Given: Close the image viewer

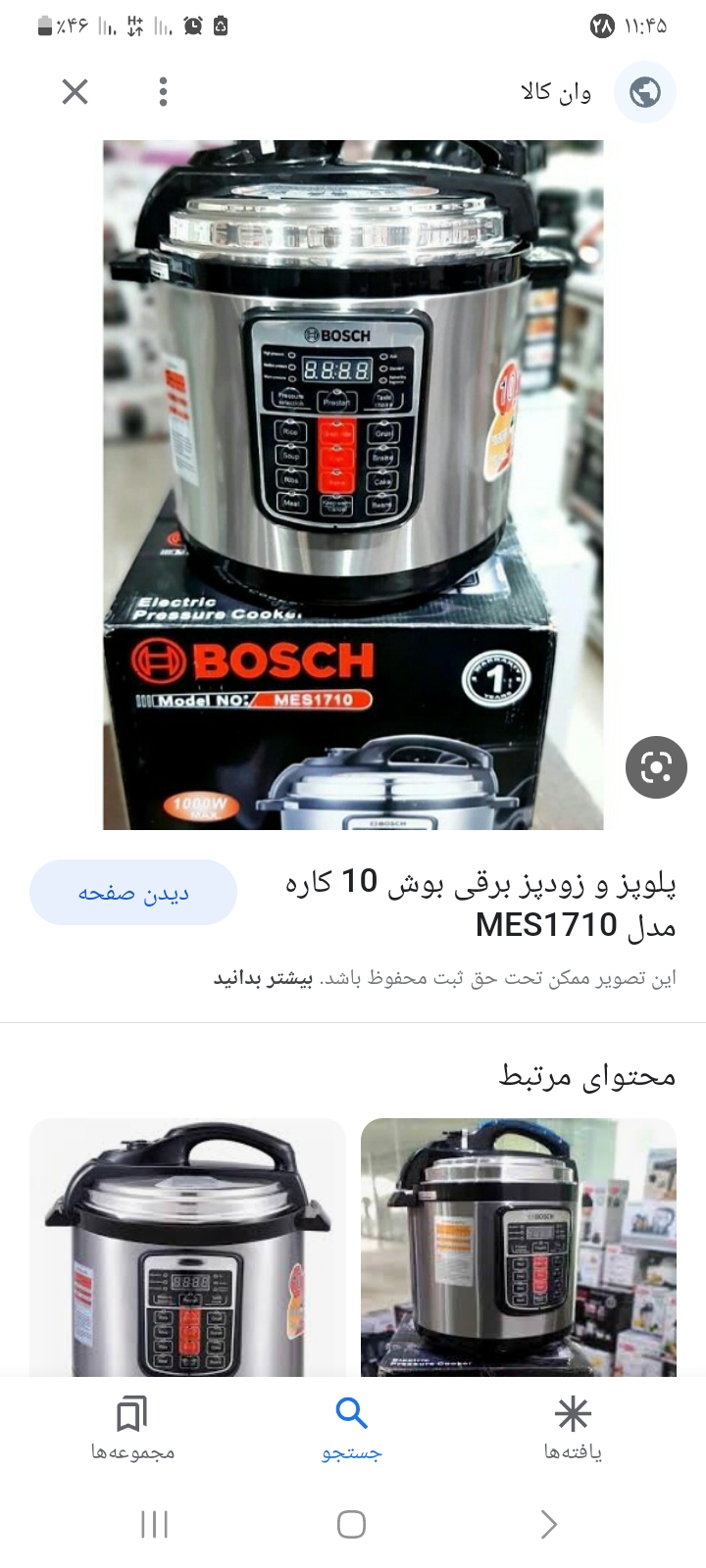Looking at the screenshot, I should pos(75,92).
